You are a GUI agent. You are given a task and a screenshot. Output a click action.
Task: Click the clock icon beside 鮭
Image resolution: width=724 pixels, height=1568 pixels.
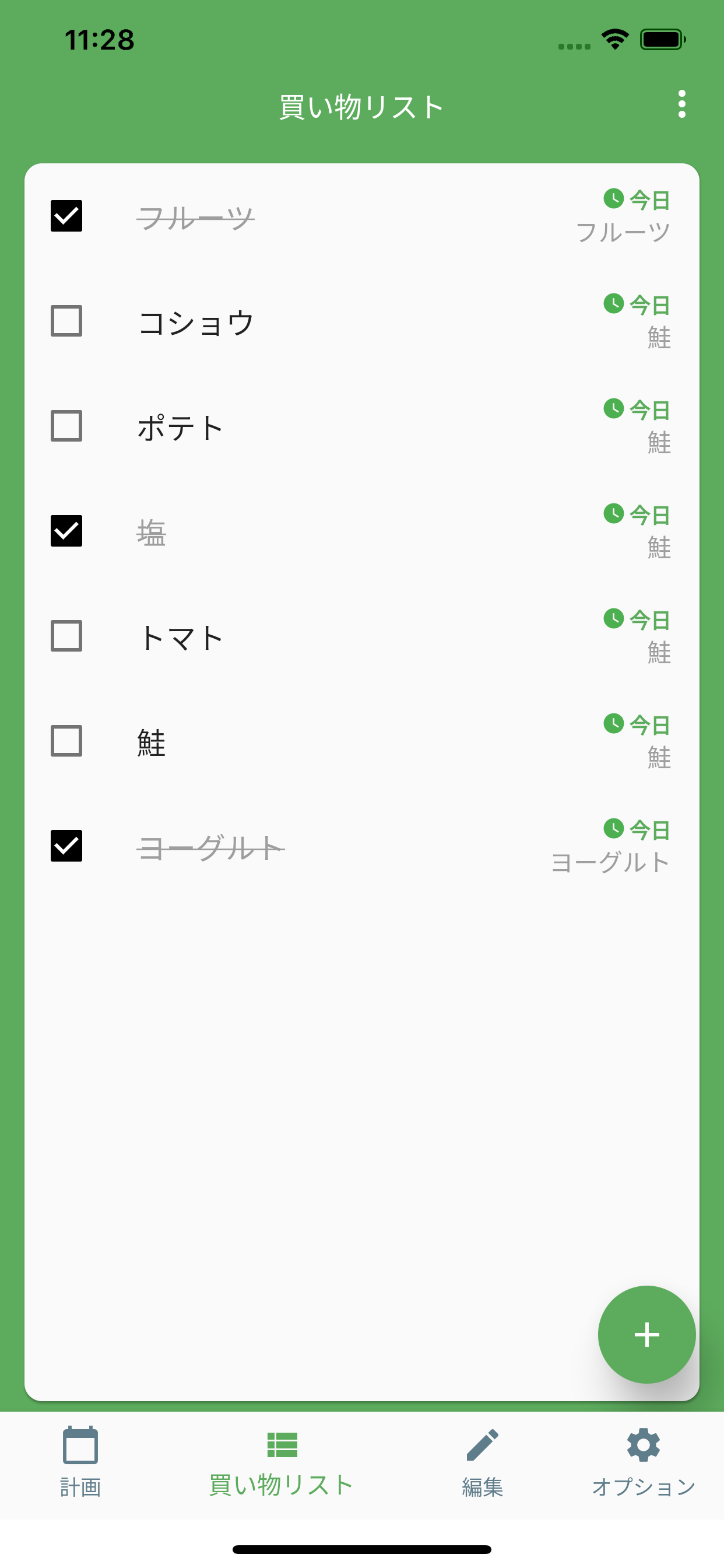(614, 724)
